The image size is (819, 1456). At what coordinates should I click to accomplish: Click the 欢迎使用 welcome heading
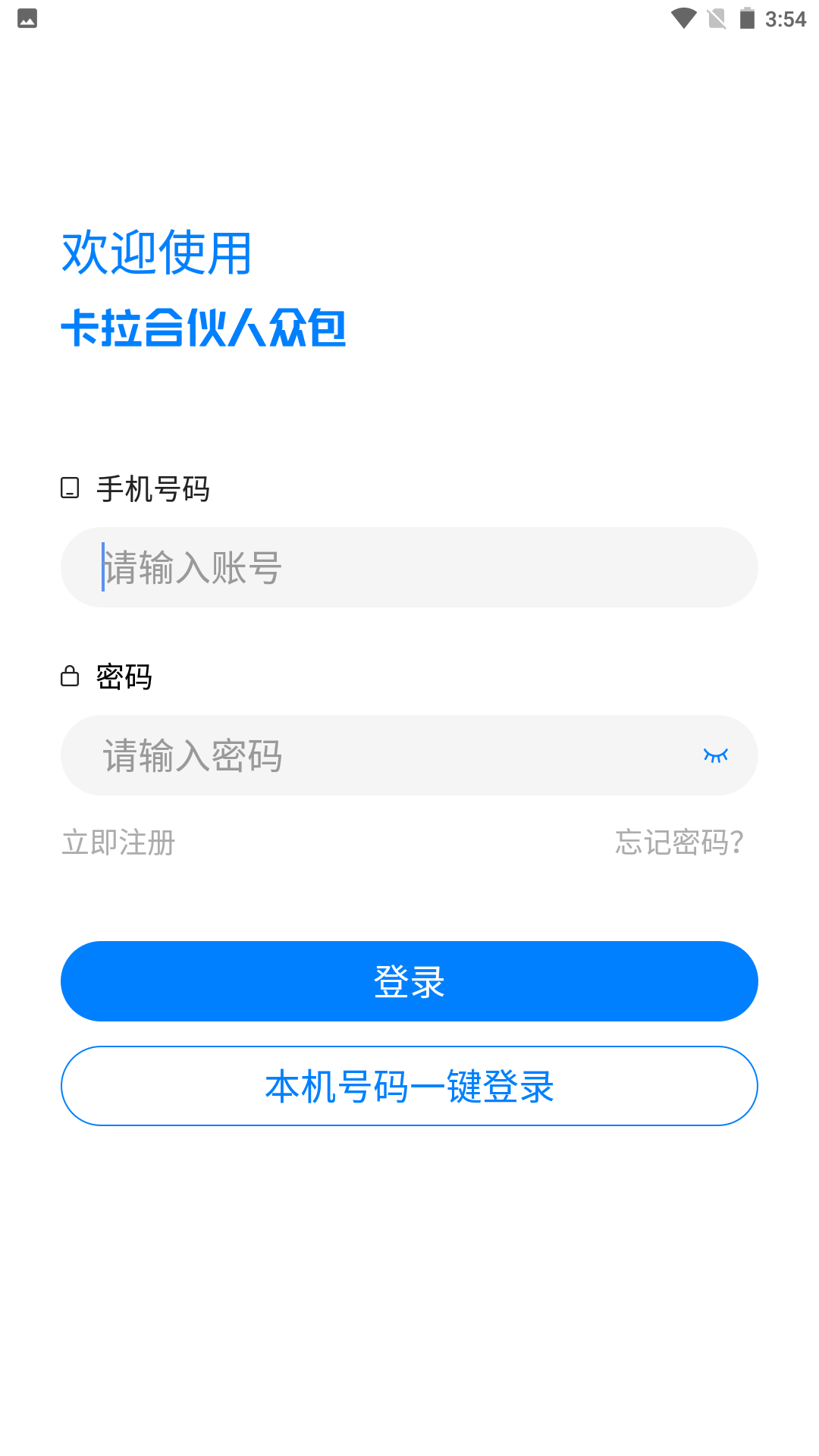pos(156,254)
